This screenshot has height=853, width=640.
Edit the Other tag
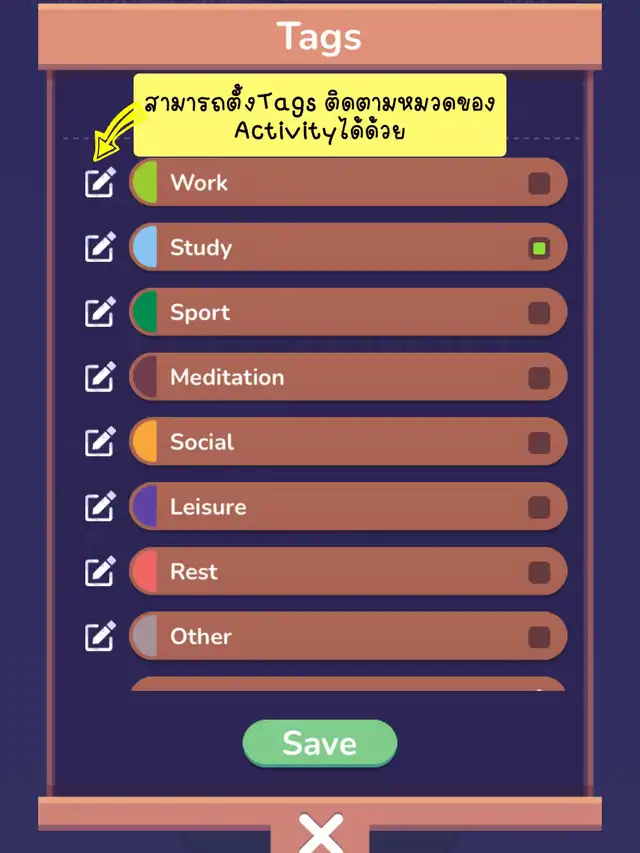tap(100, 636)
